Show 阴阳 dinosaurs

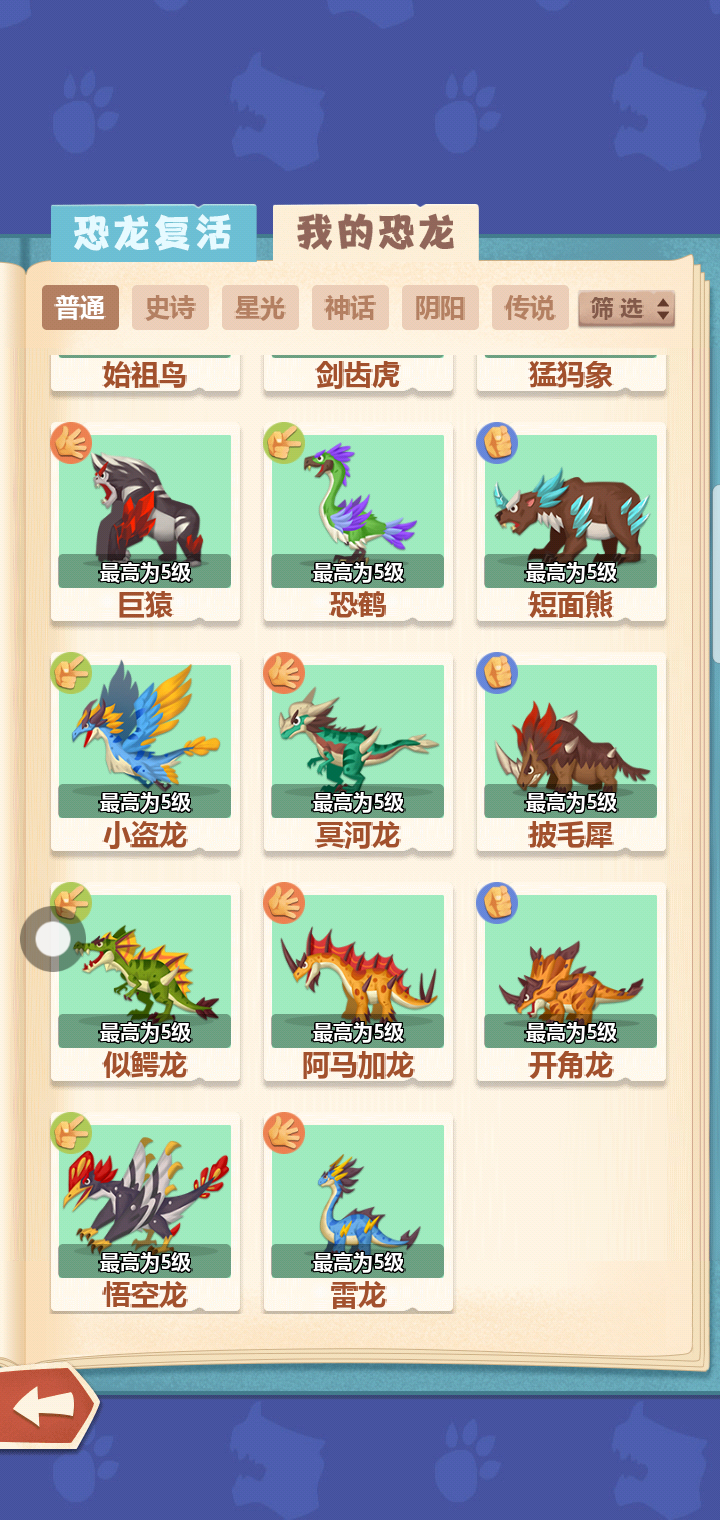point(440,308)
